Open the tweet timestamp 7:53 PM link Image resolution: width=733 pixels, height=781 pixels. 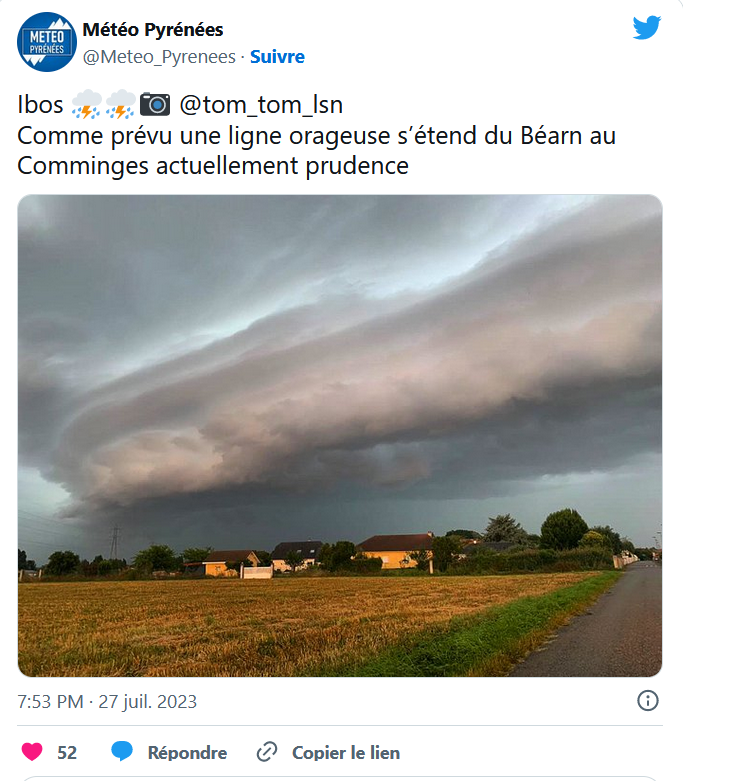click(x=107, y=702)
